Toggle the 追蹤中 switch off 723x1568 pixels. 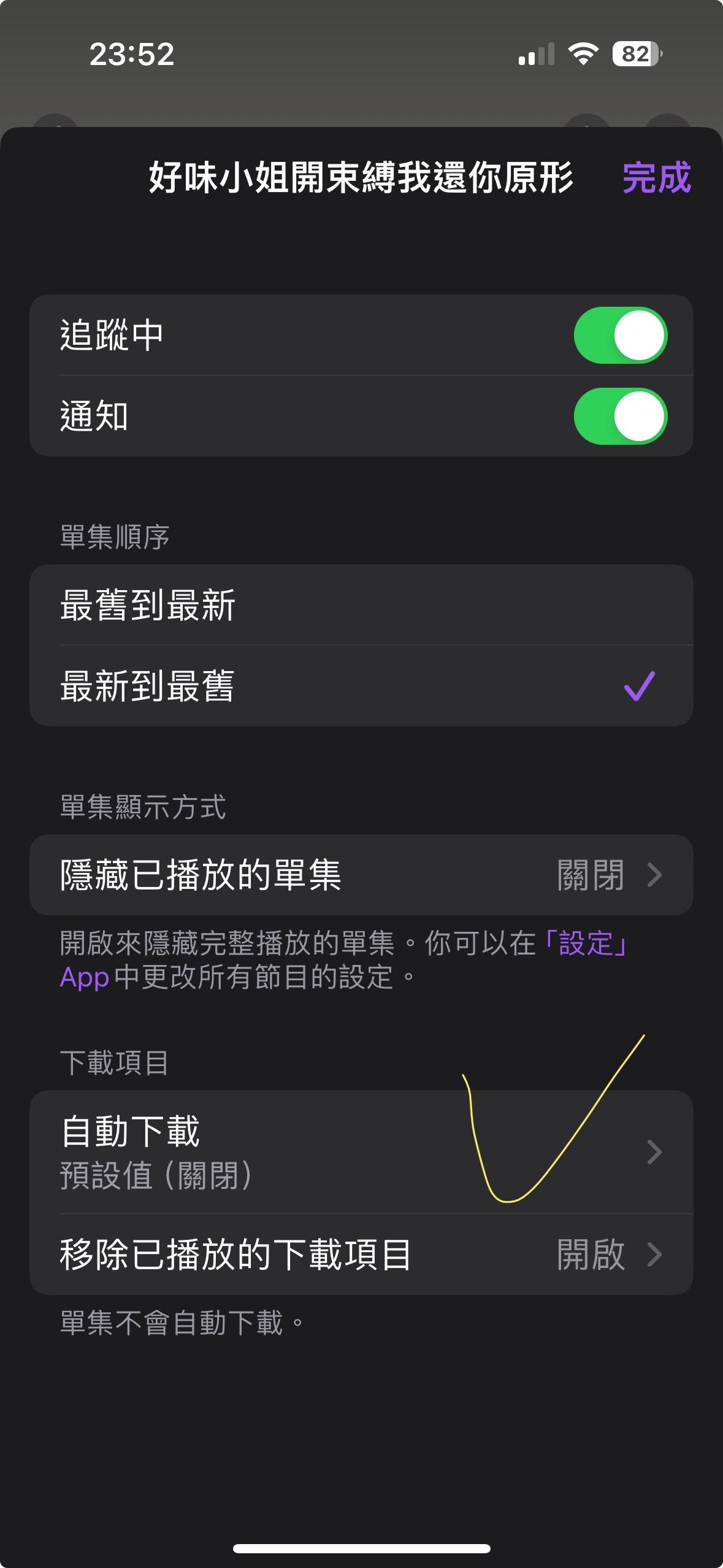620,335
